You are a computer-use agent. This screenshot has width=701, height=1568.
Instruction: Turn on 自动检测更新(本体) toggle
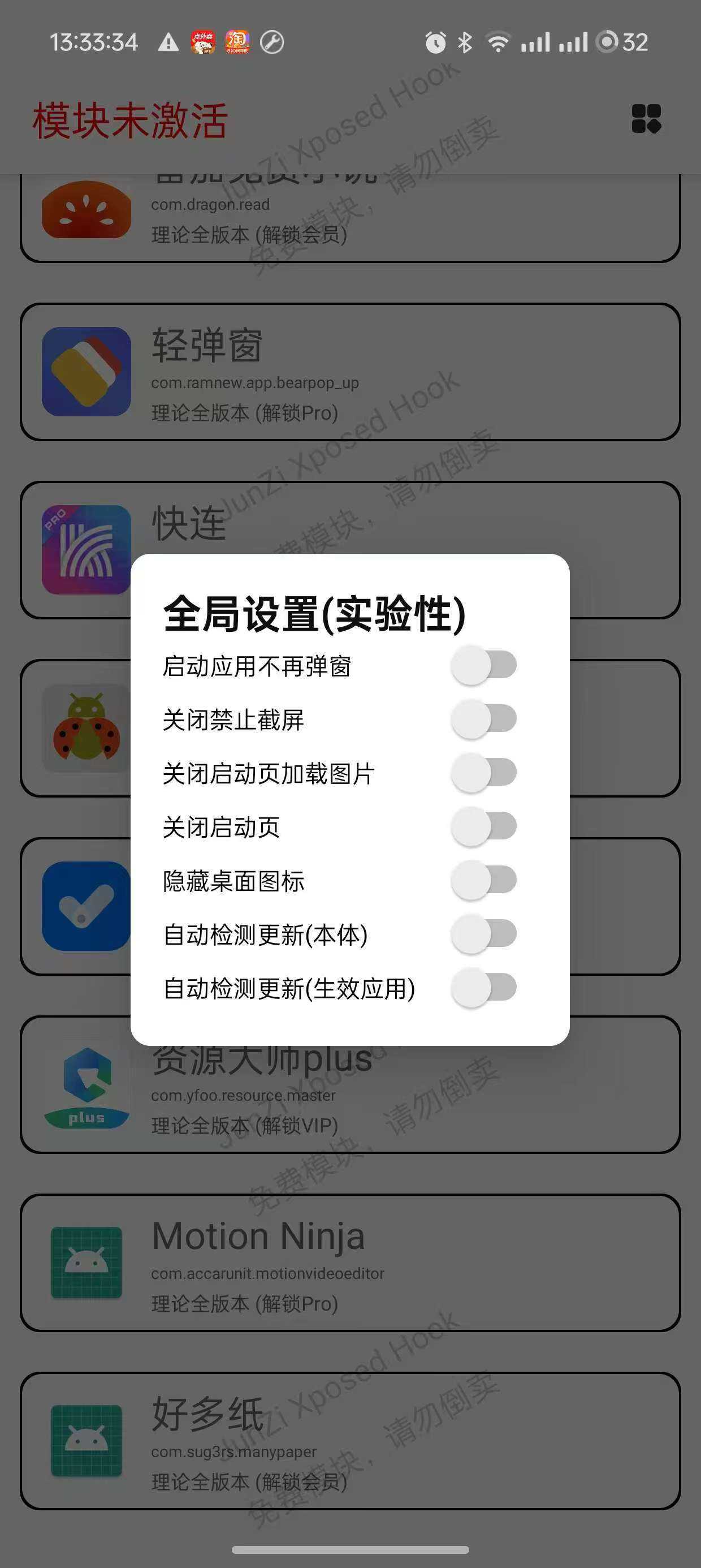point(484,934)
